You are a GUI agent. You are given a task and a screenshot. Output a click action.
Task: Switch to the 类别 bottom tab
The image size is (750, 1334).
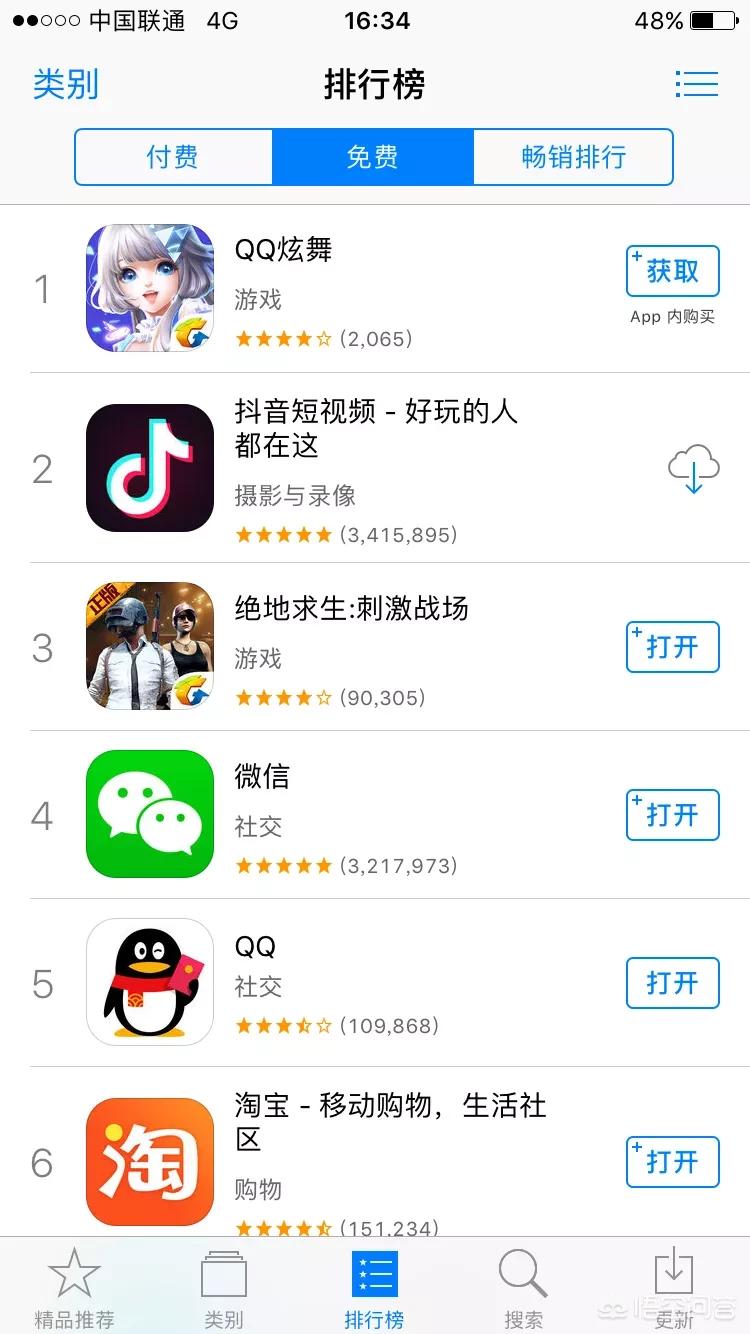click(x=224, y=1289)
